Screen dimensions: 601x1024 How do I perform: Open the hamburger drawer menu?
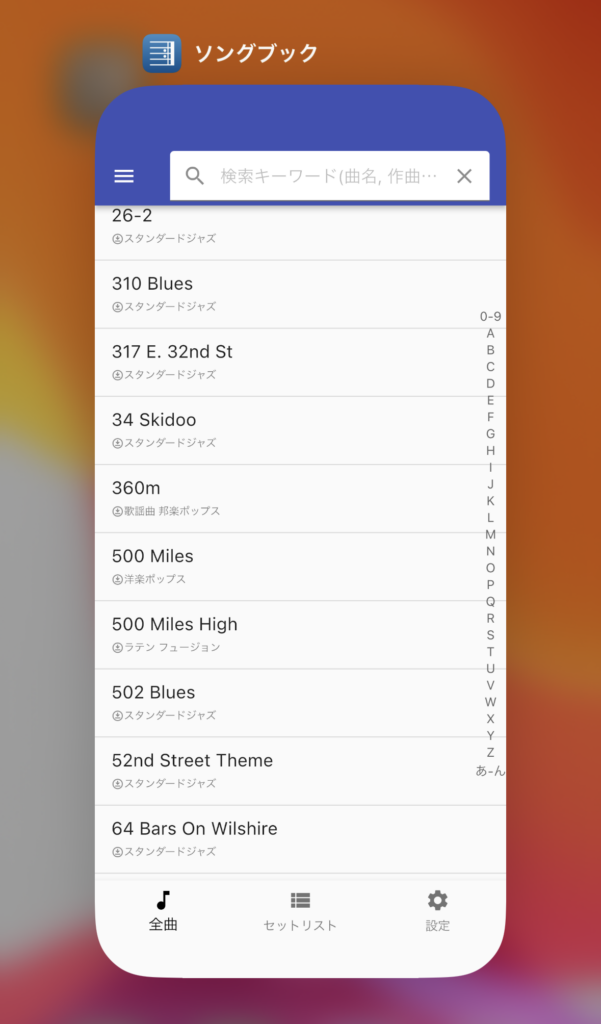pyautogui.click(x=124, y=176)
